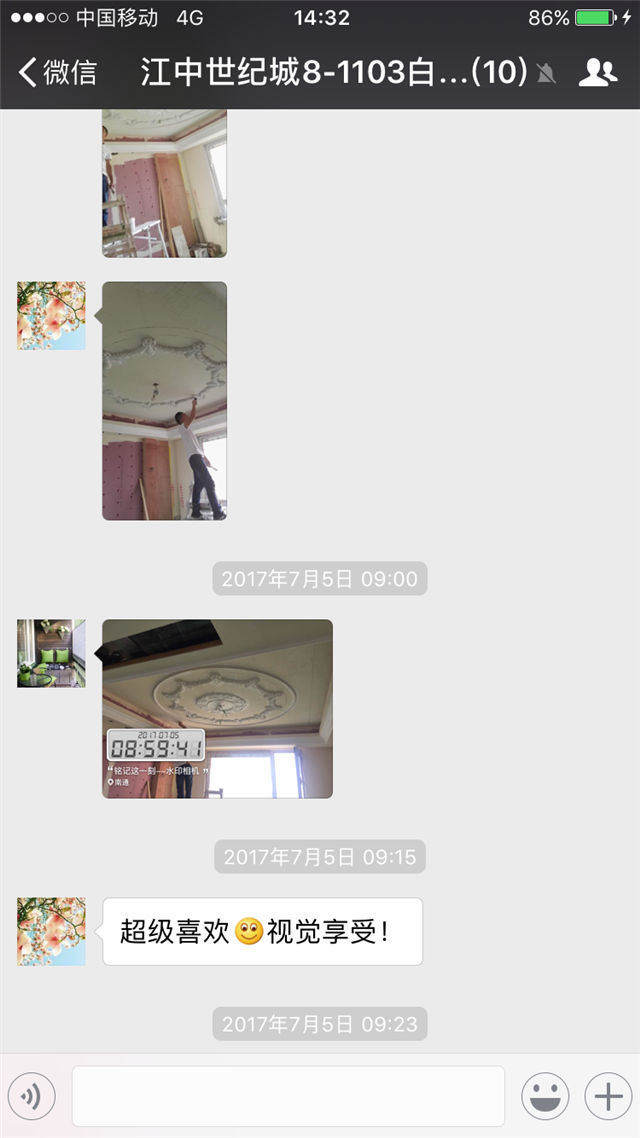The width and height of the screenshot is (640, 1138).
Task: Open photo of the man painting the ceiling
Action: 164,400
